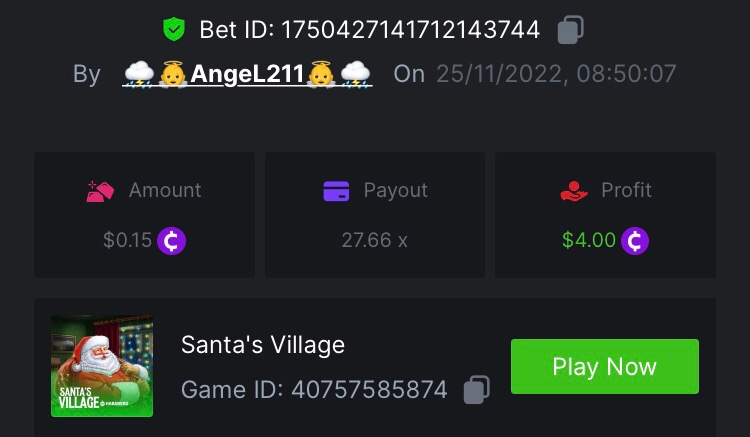Tap Play Now for Santa's Village
This screenshot has height=437, width=750.
pos(604,366)
